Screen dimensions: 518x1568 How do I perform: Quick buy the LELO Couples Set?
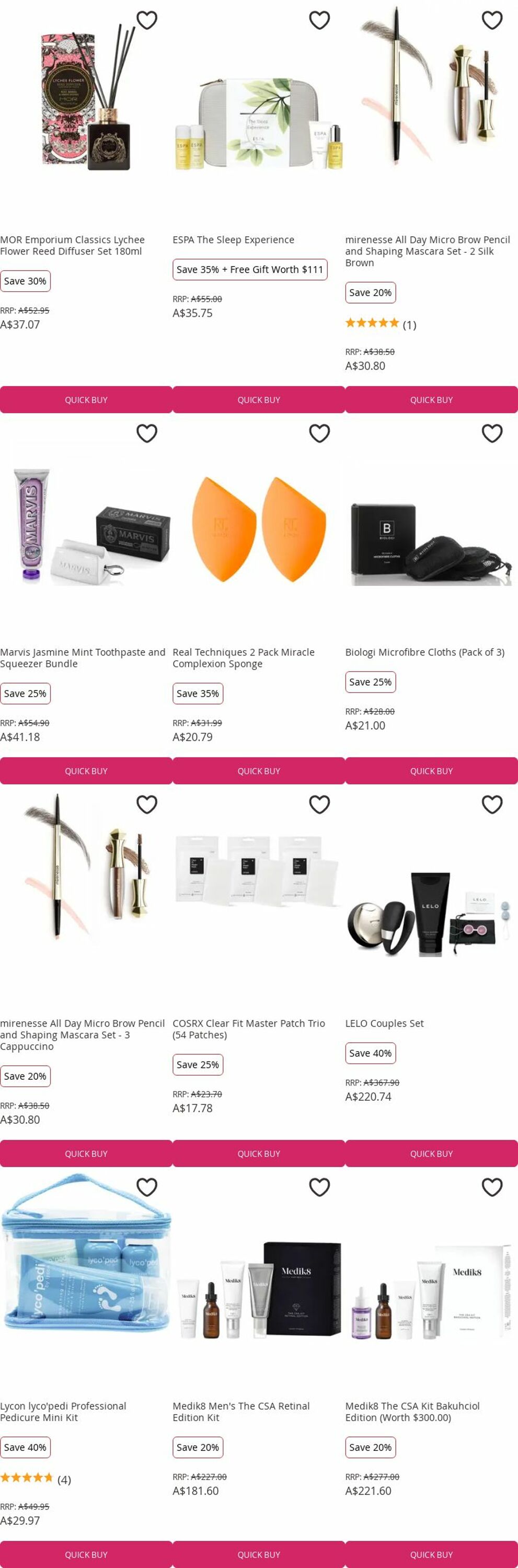pyautogui.click(x=431, y=1154)
